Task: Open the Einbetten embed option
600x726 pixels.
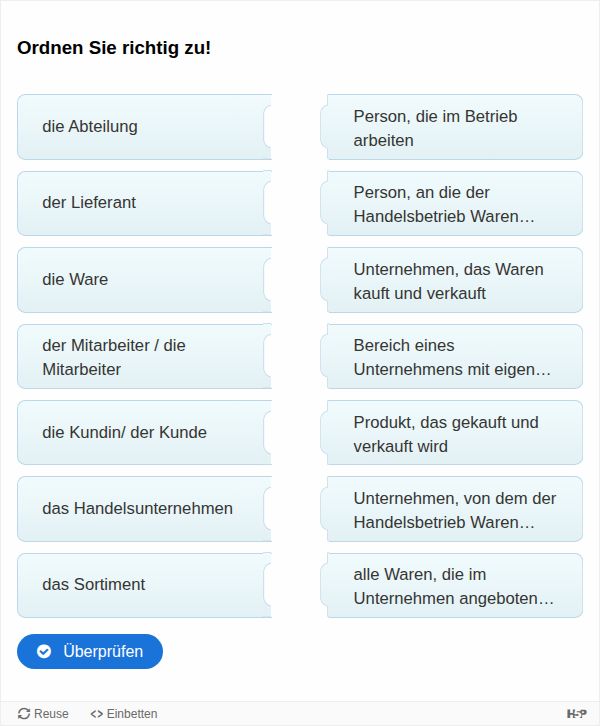Action: 124,713
